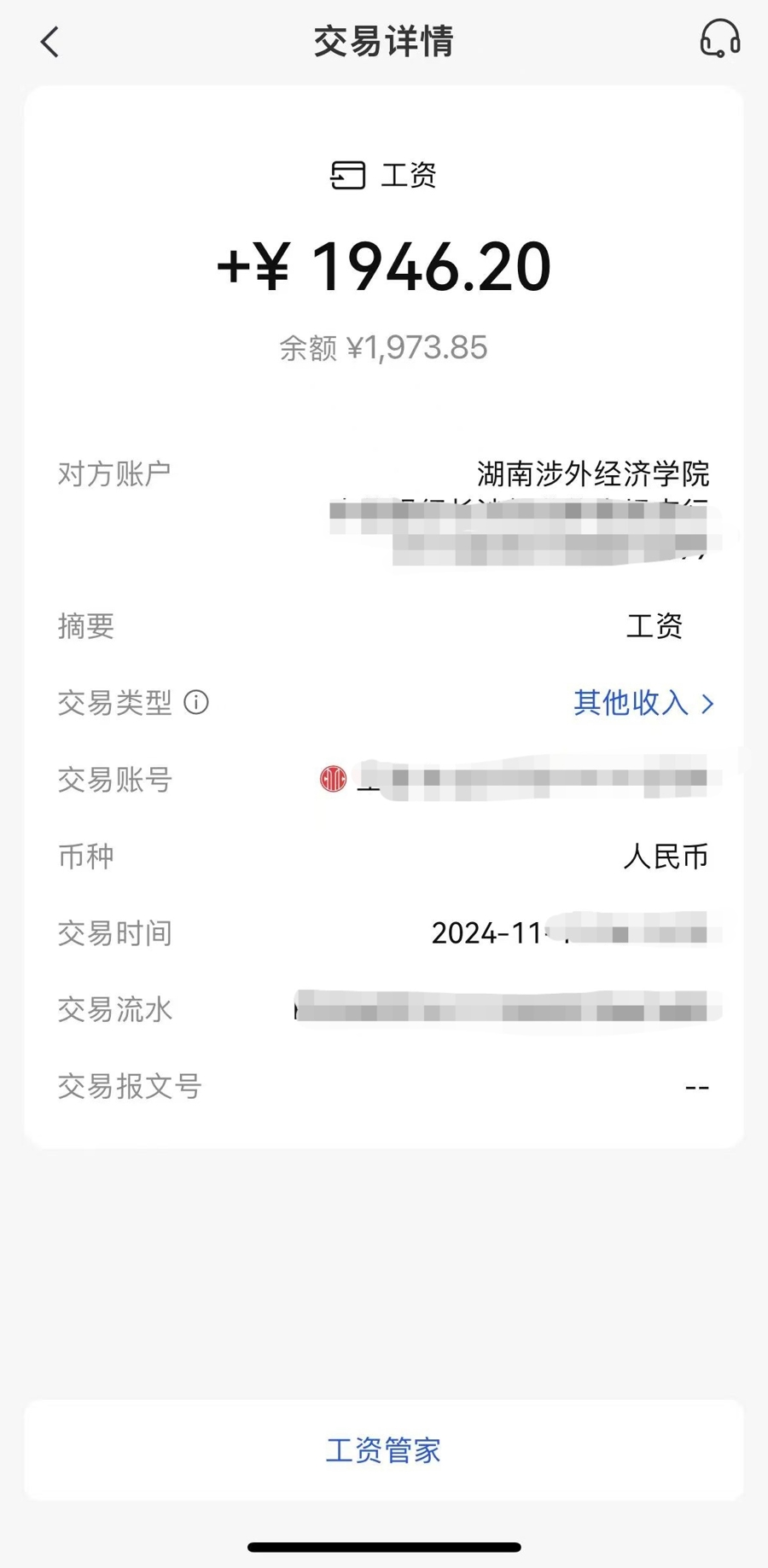The height and width of the screenshot is (1568, 768).
Task: Open customer service headset icon
Action: pos(719,39)
